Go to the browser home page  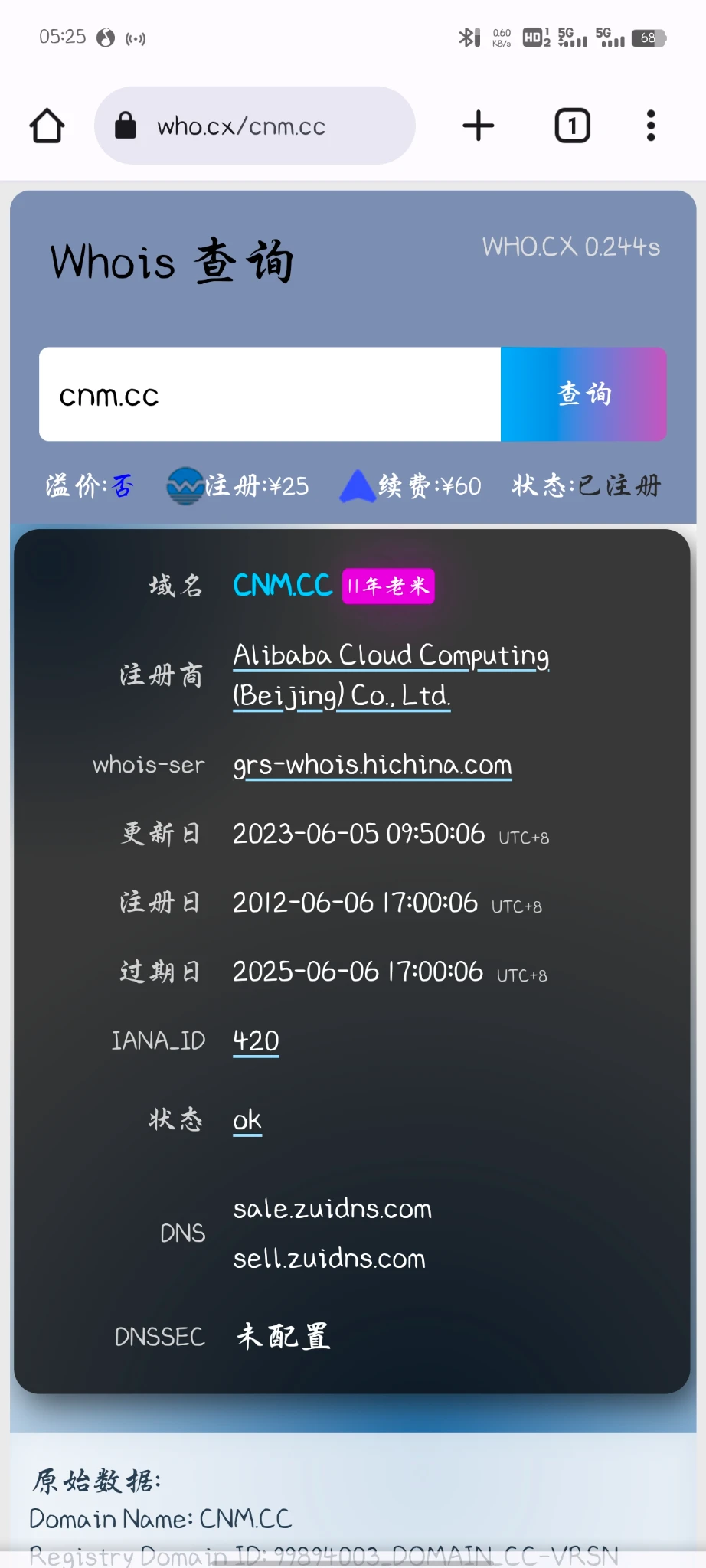47,126
